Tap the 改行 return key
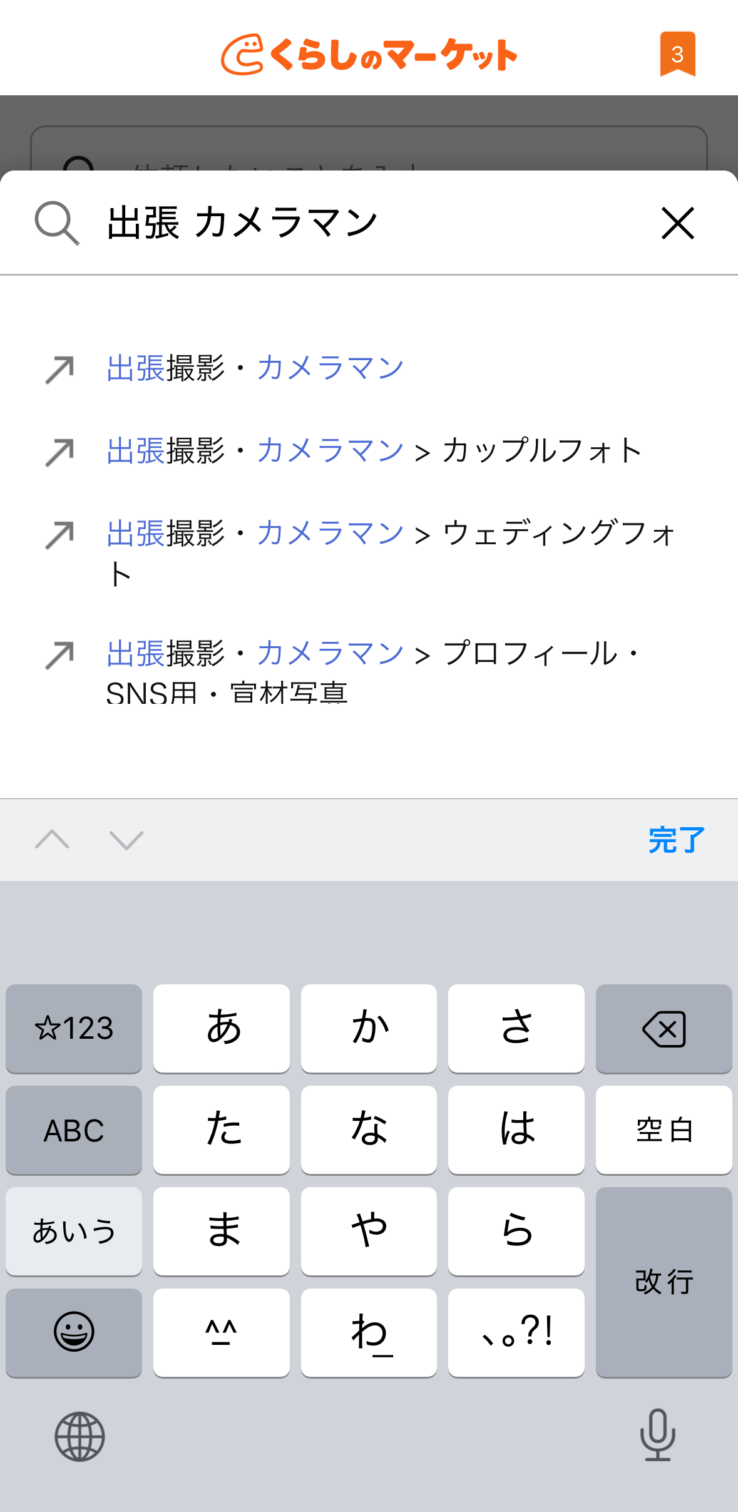 (x=663, y=1281)
